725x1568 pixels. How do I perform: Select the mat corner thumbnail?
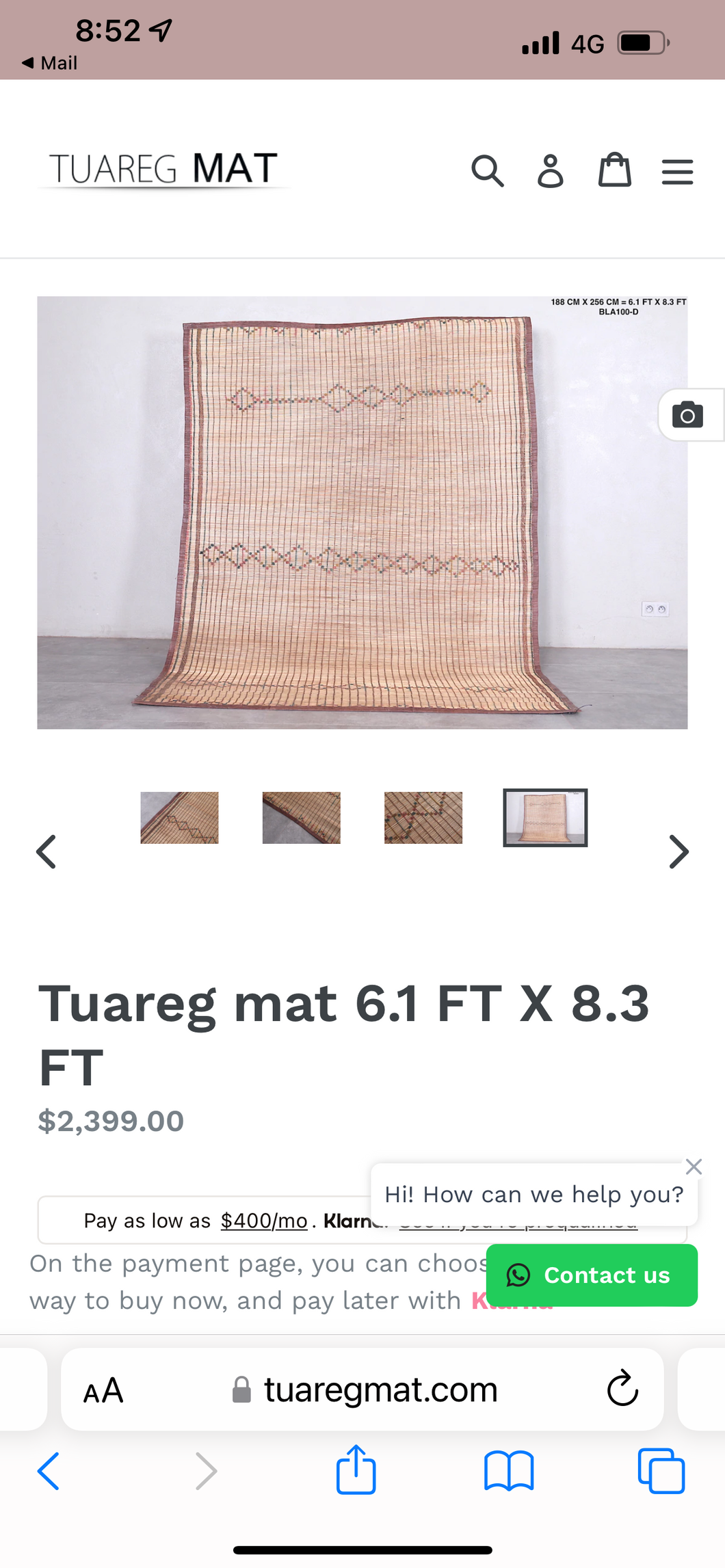tap(301, 818)
